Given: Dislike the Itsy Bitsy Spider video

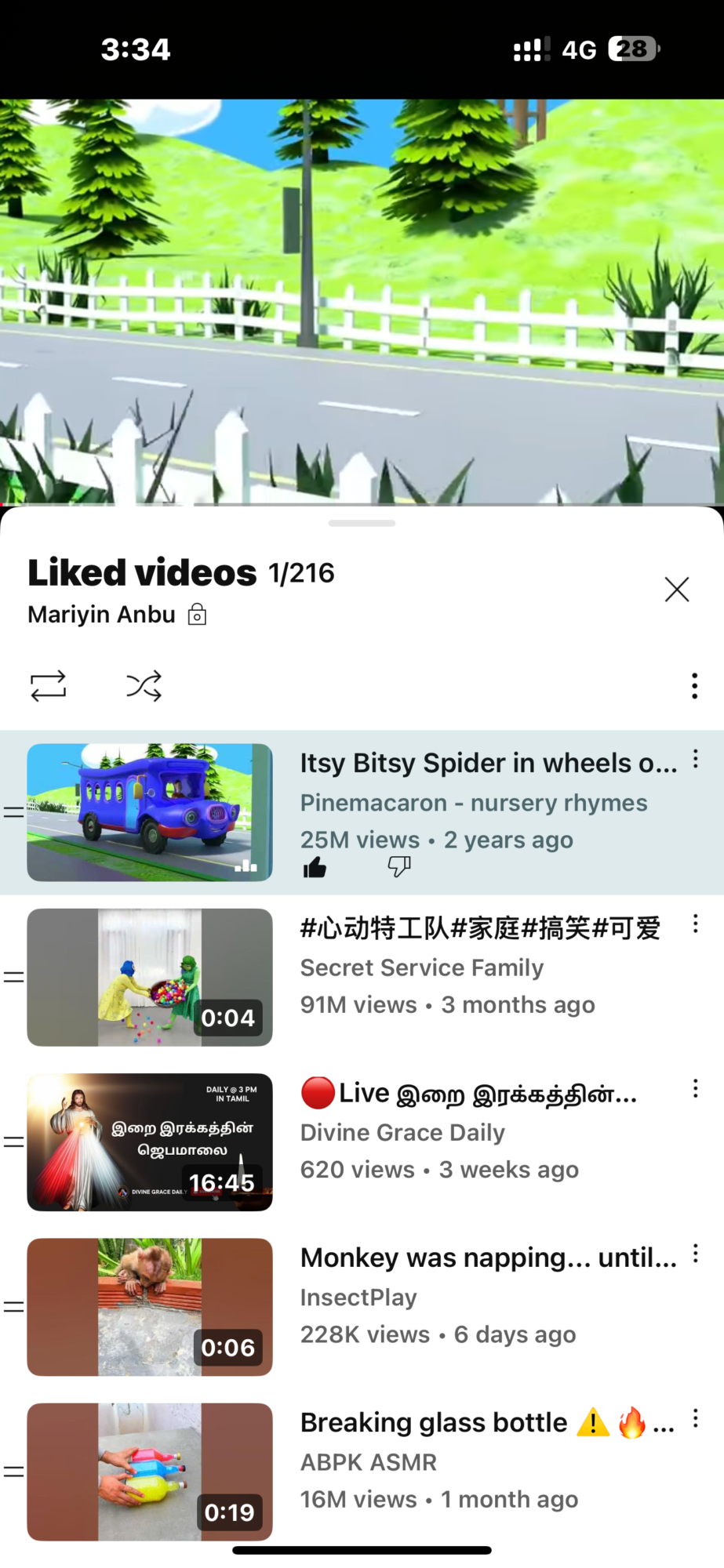Looking at the screenshot, I should [x=399, y=867].
